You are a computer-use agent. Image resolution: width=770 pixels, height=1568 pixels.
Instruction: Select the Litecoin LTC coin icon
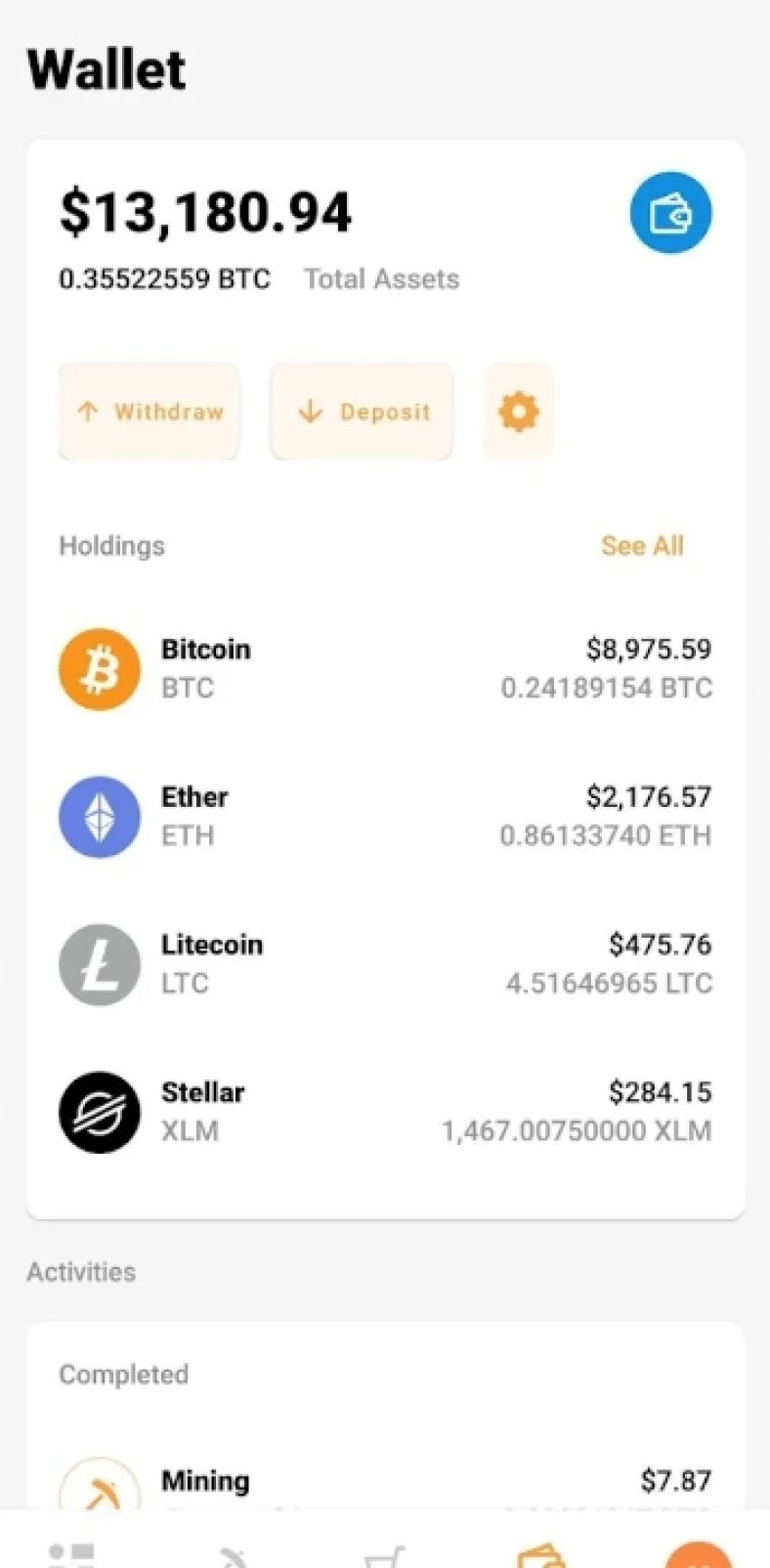click(99, 964)
